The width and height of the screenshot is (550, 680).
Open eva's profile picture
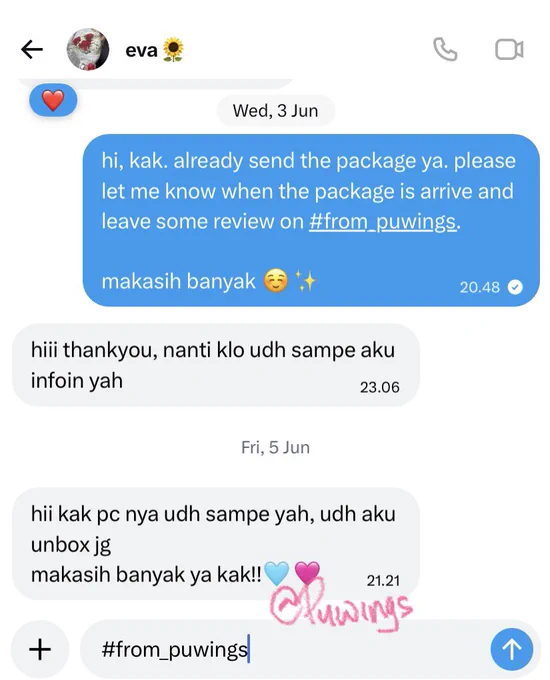point(88,49)
